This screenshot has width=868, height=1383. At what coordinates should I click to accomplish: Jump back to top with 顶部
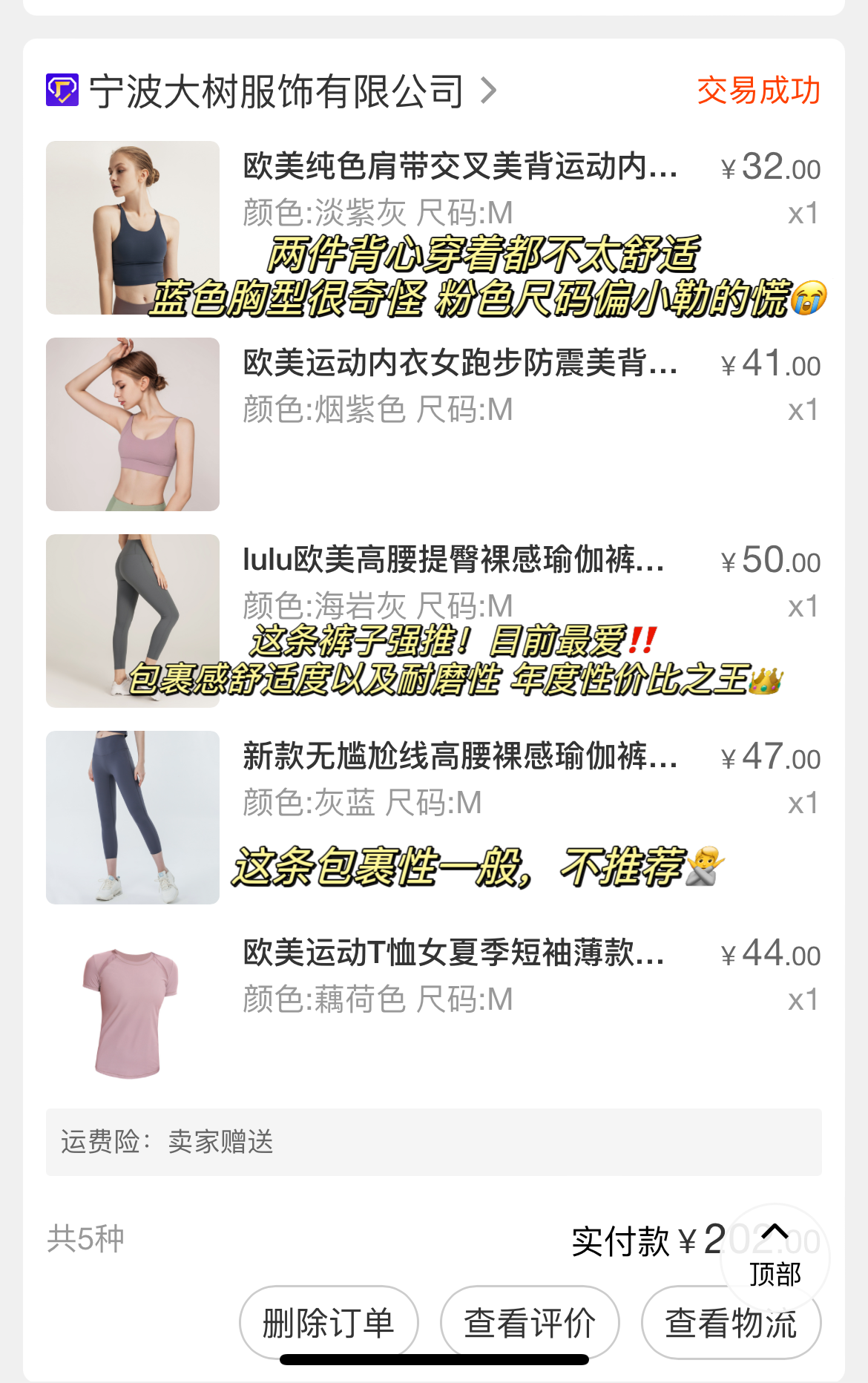click(775, 1257)
